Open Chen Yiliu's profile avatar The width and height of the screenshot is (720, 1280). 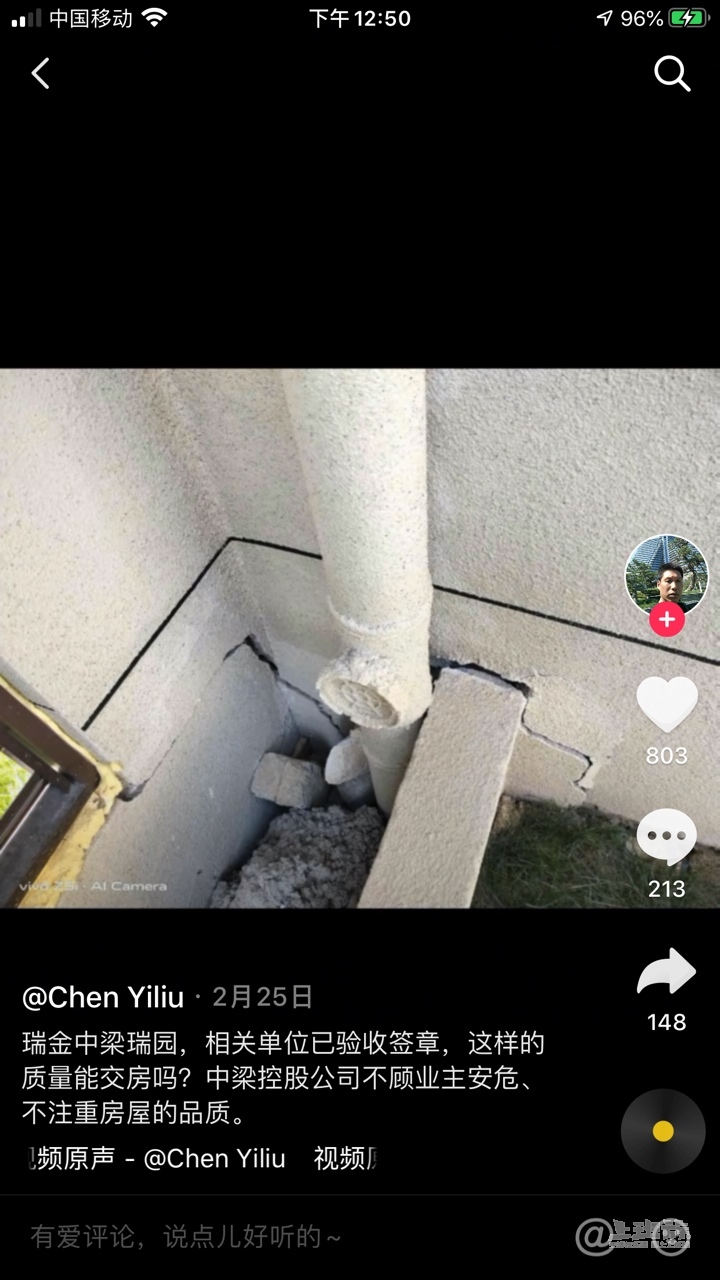tap(666, 575)
